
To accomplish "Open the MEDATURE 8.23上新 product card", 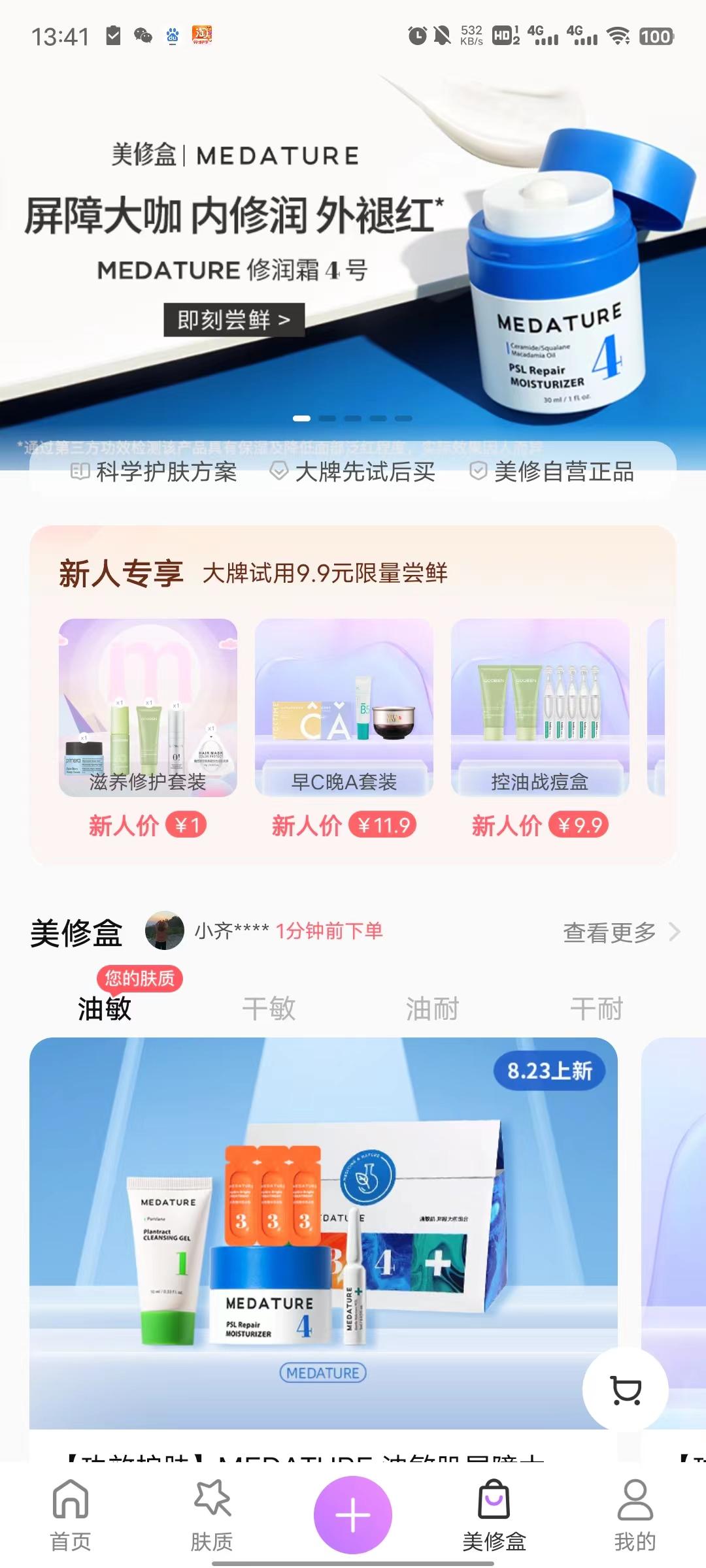I will (x=323, y=1235).
